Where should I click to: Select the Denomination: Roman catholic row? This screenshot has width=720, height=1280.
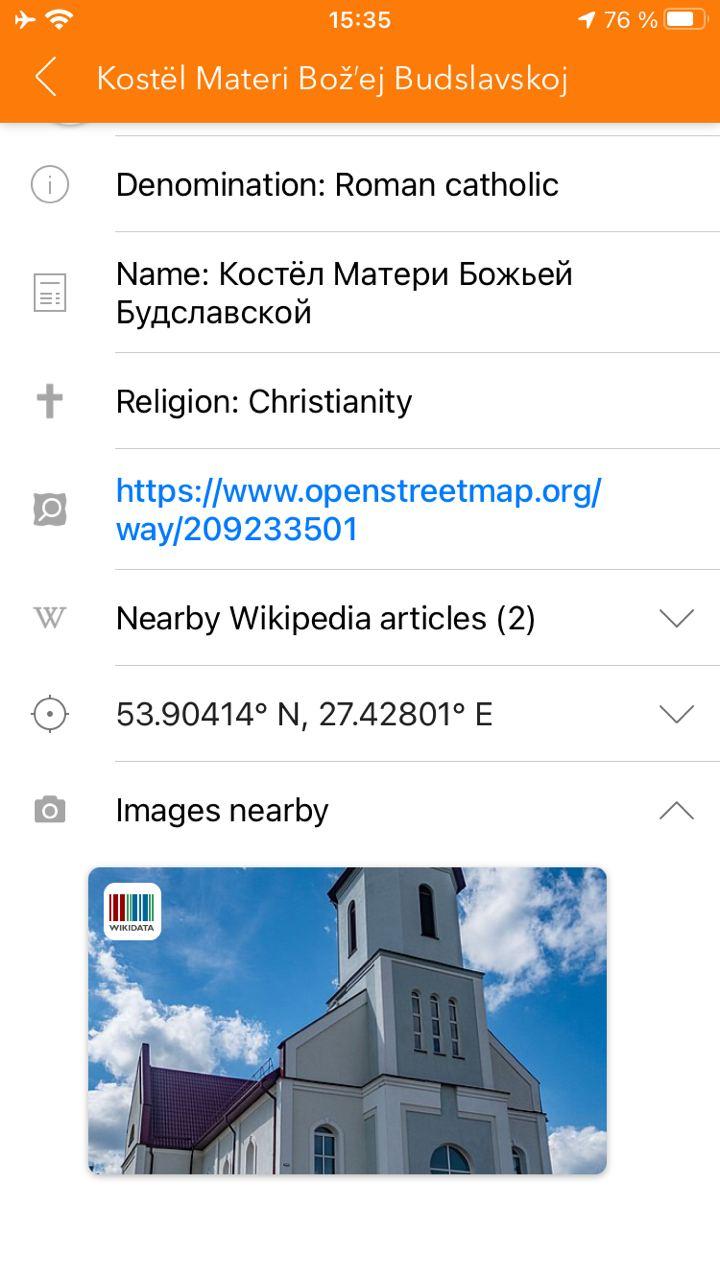(338, 184)
